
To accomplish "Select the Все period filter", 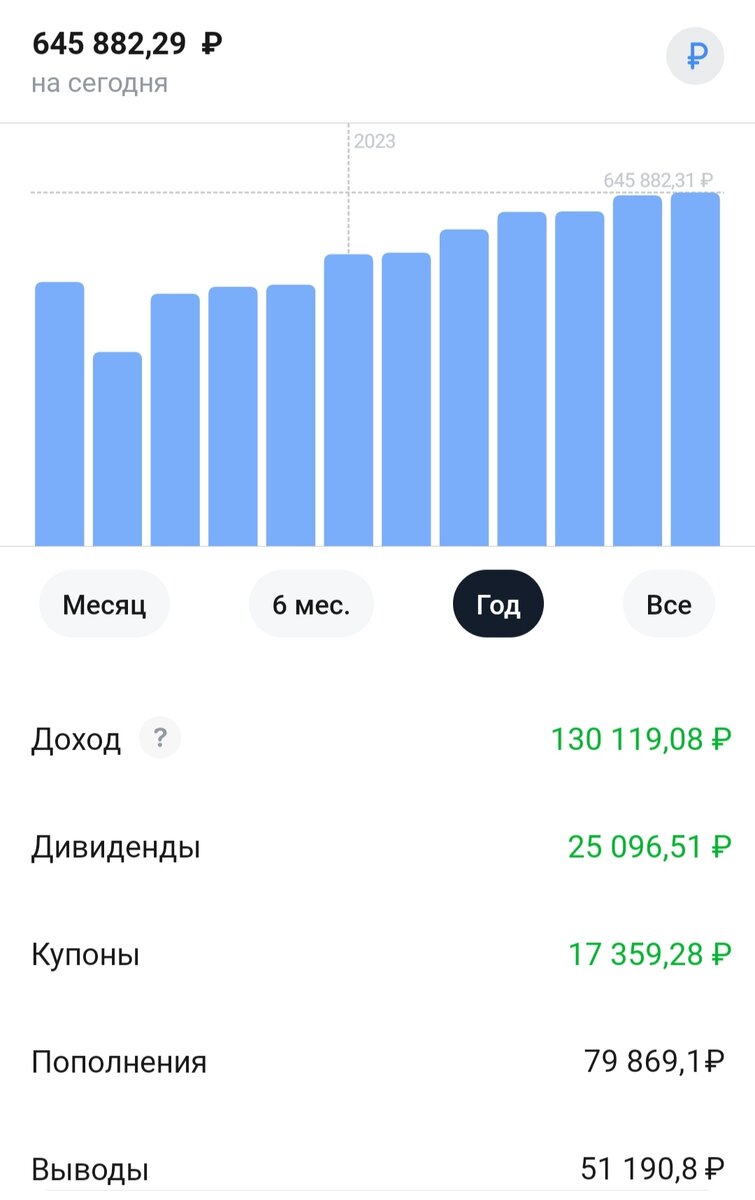I will coord(668,604).
